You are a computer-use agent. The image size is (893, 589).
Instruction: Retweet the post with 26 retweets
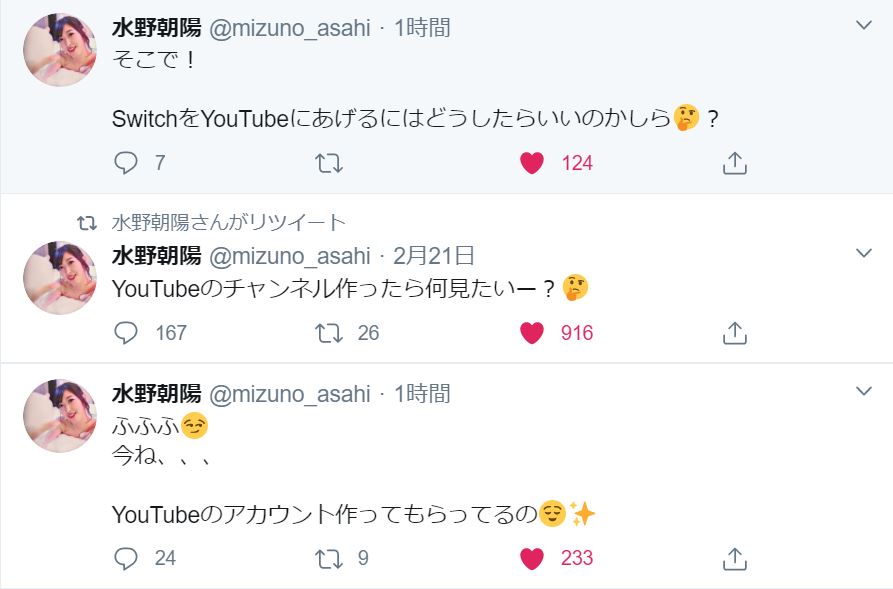click(x=329, y=333)
